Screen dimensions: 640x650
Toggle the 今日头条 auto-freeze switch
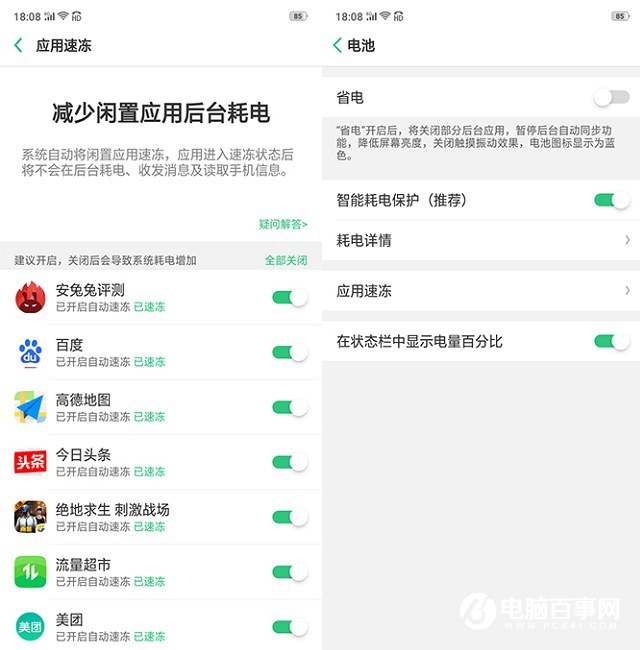(x=289, y=462)
